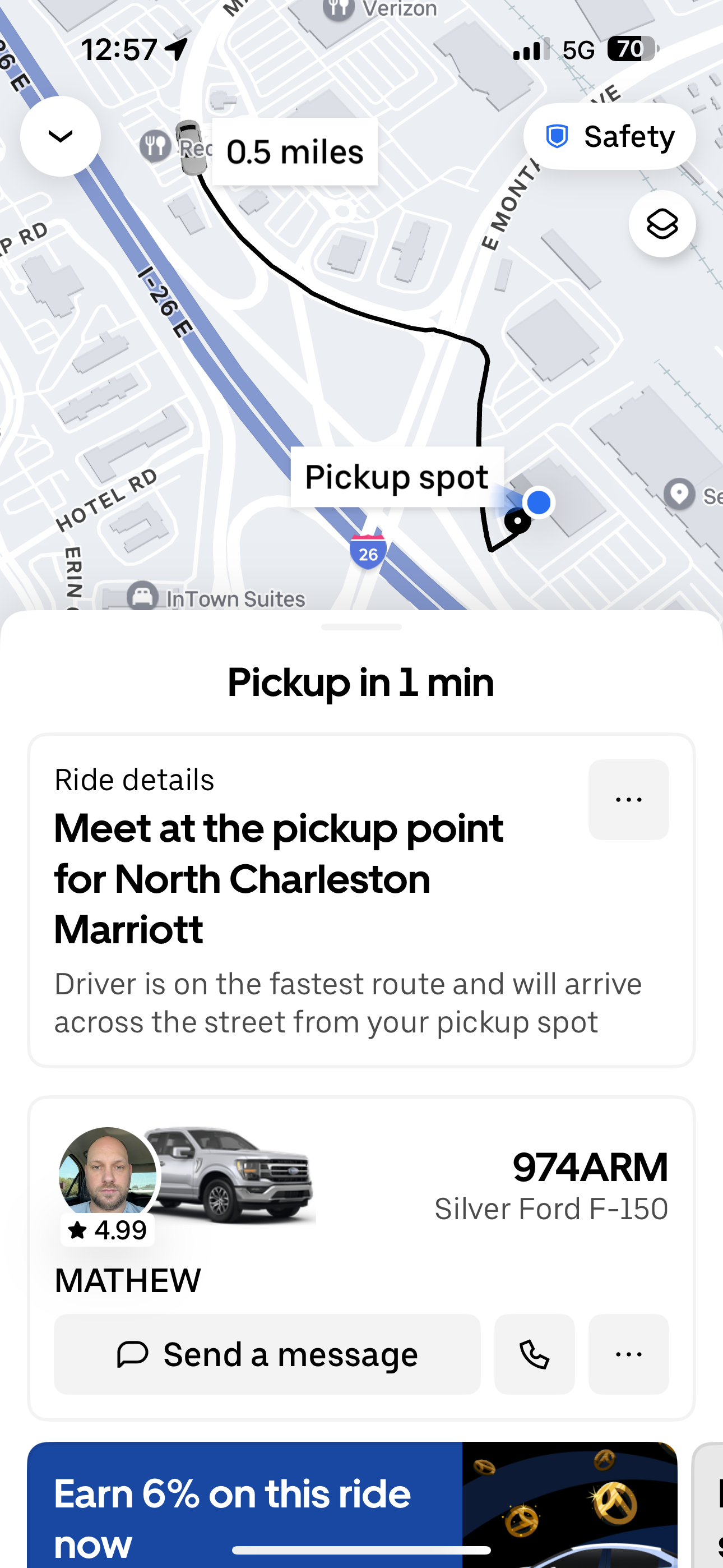Viewport: 723px width, 1568px height.
Task: Open the Safety toolkit
Action: 609,136
